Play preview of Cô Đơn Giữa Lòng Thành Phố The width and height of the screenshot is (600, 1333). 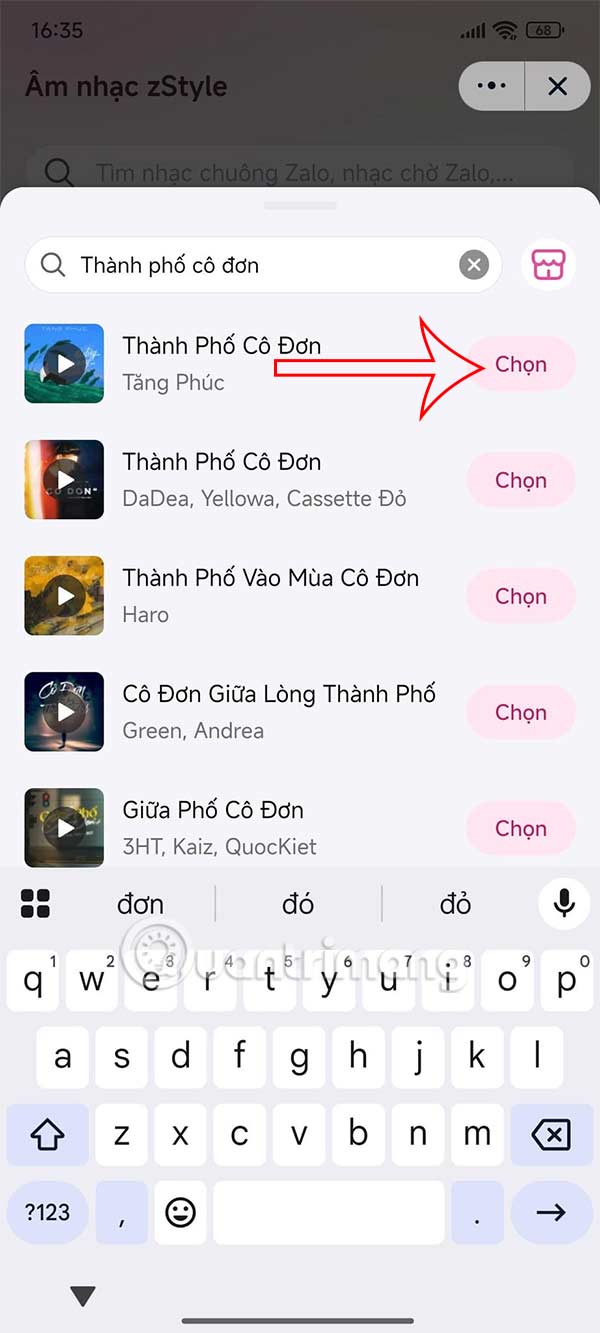tap(64, 712)
